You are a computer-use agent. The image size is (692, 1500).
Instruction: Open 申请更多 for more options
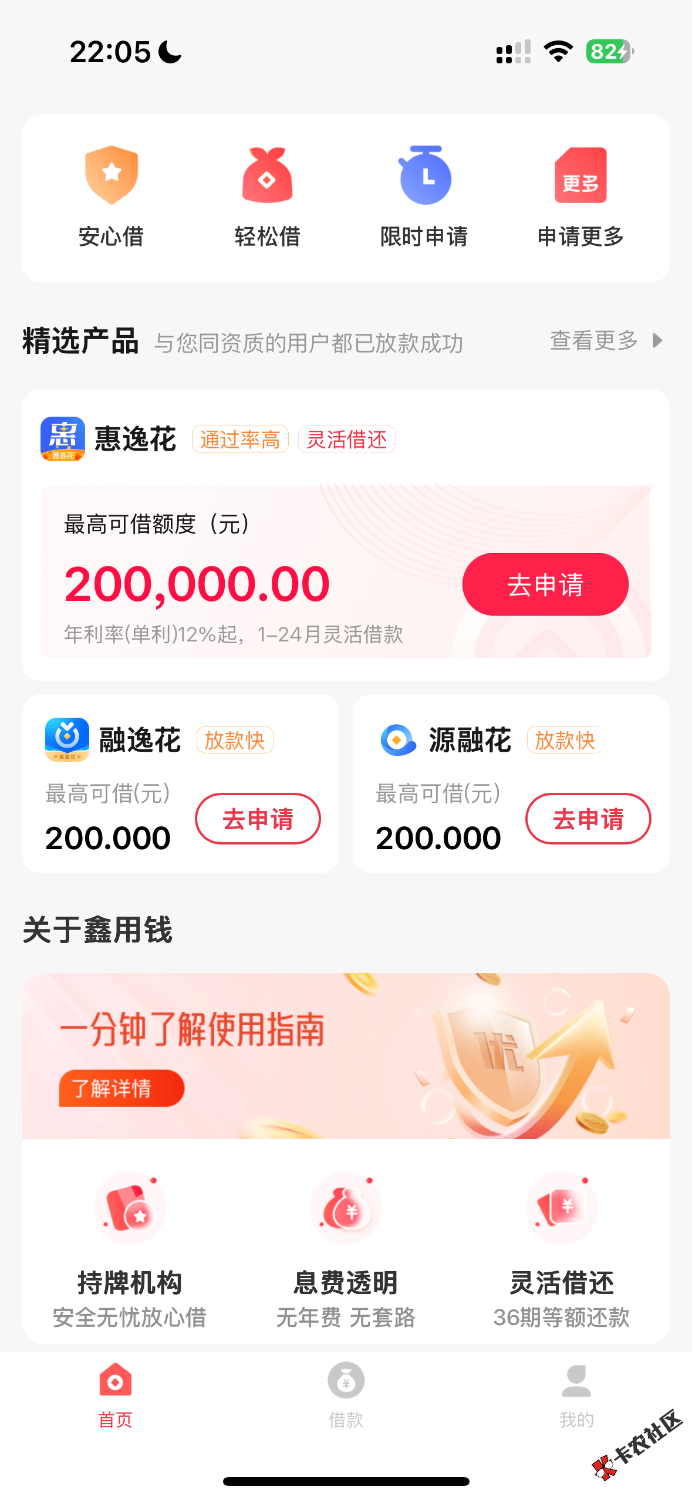pos(581,197)
